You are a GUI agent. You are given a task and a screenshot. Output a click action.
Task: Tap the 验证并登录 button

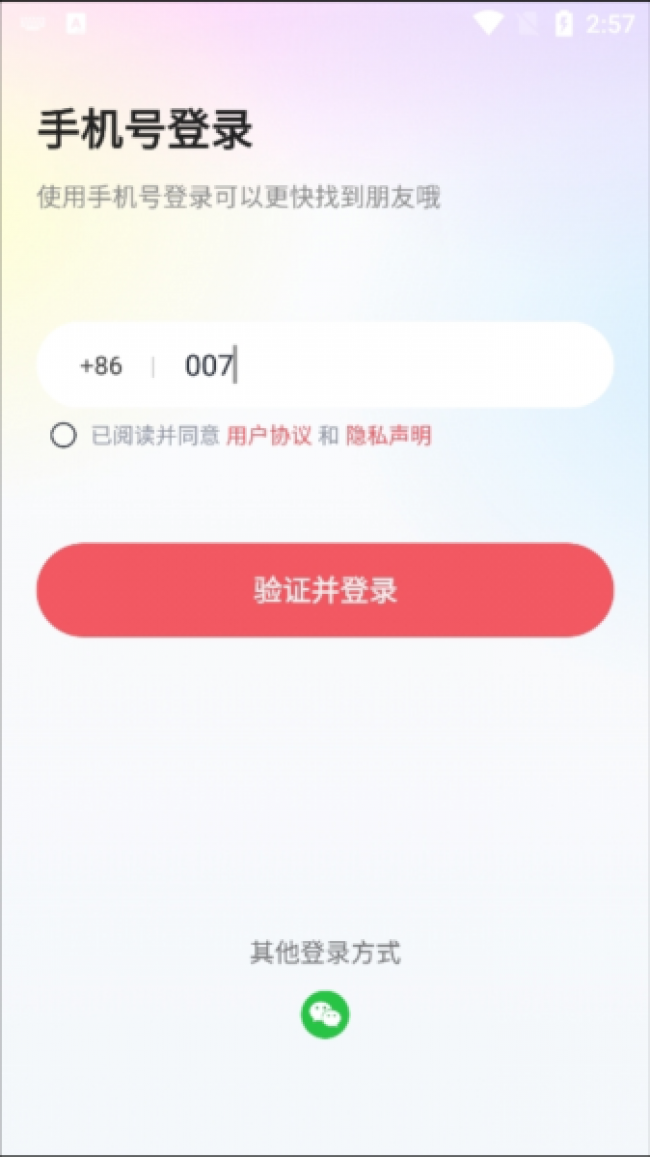[x=325, y=590]
